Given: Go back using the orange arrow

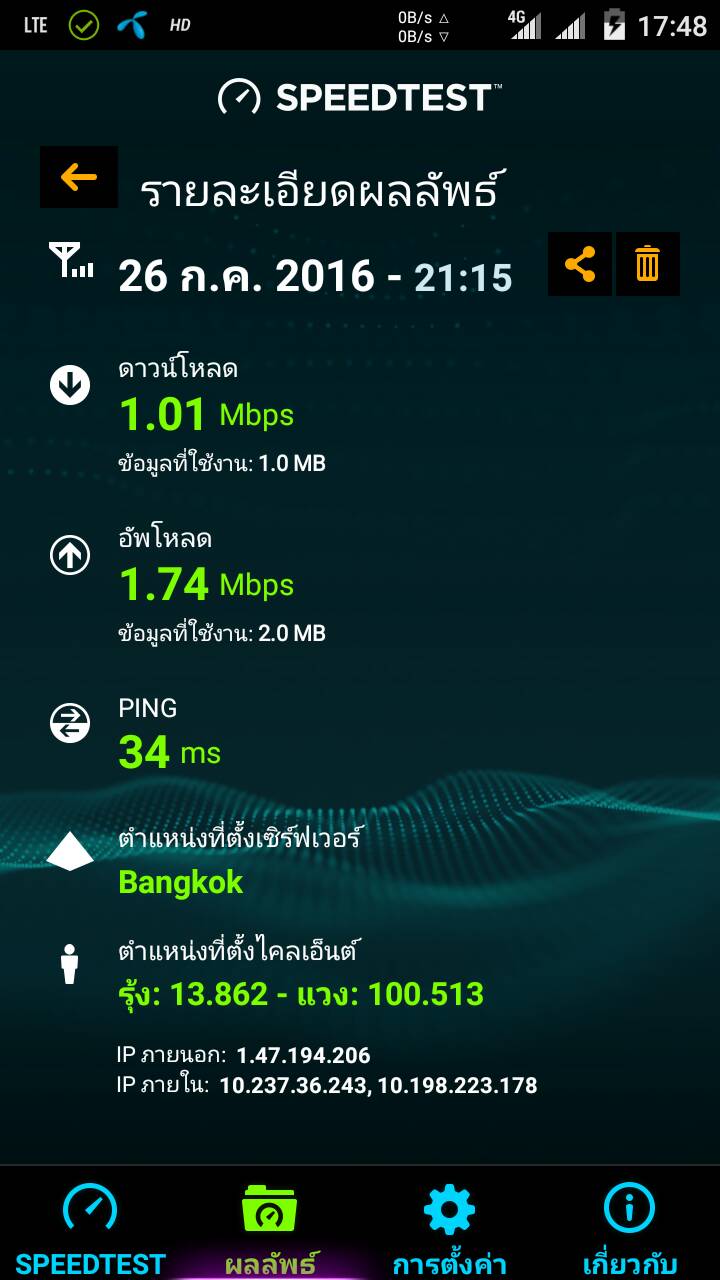Looking at the screenshot, I should [x=79, y=177].
